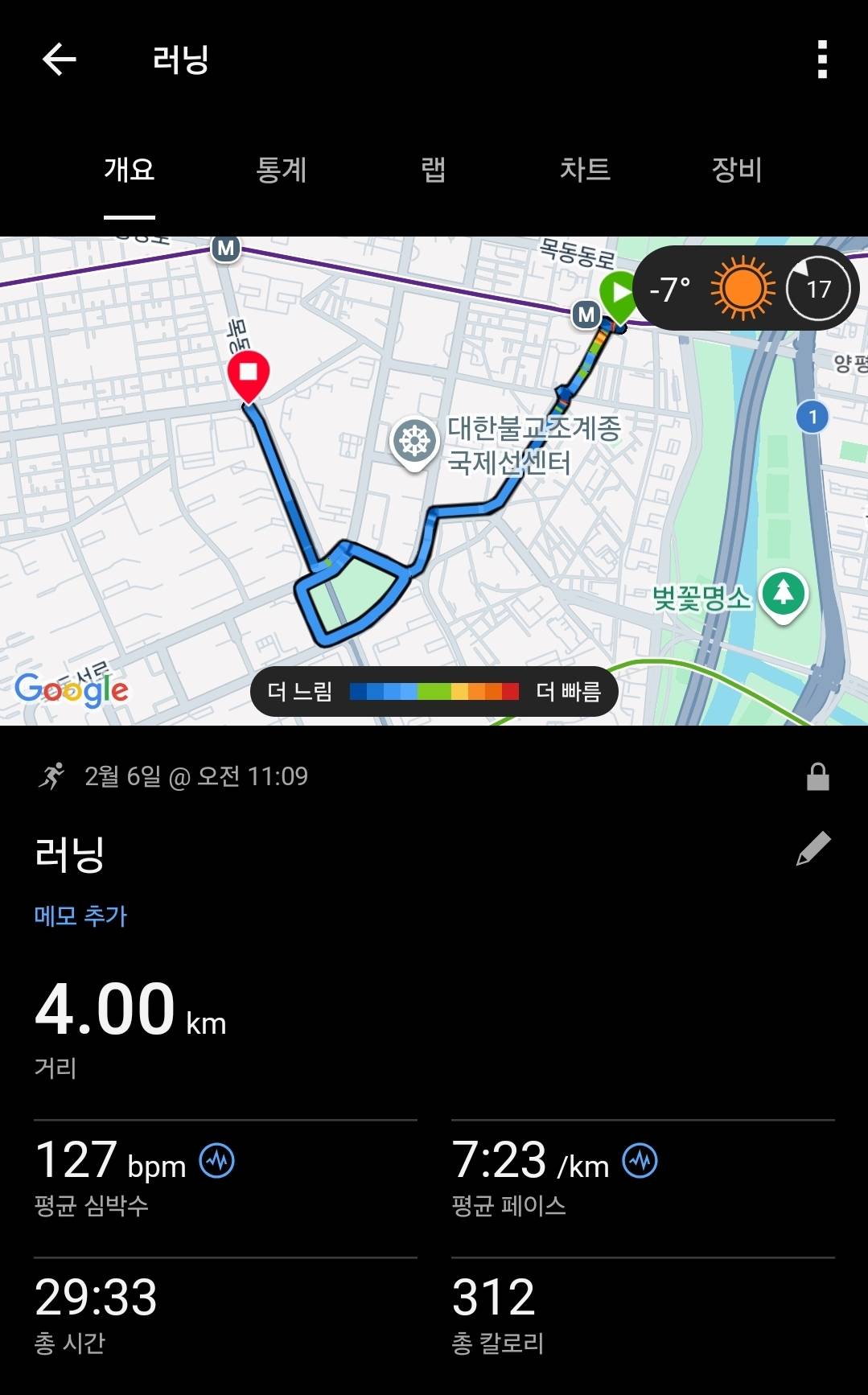The height and width of the screenshot is (1395, 868).
Task: Open the 차트 tab
Action: 586,171
